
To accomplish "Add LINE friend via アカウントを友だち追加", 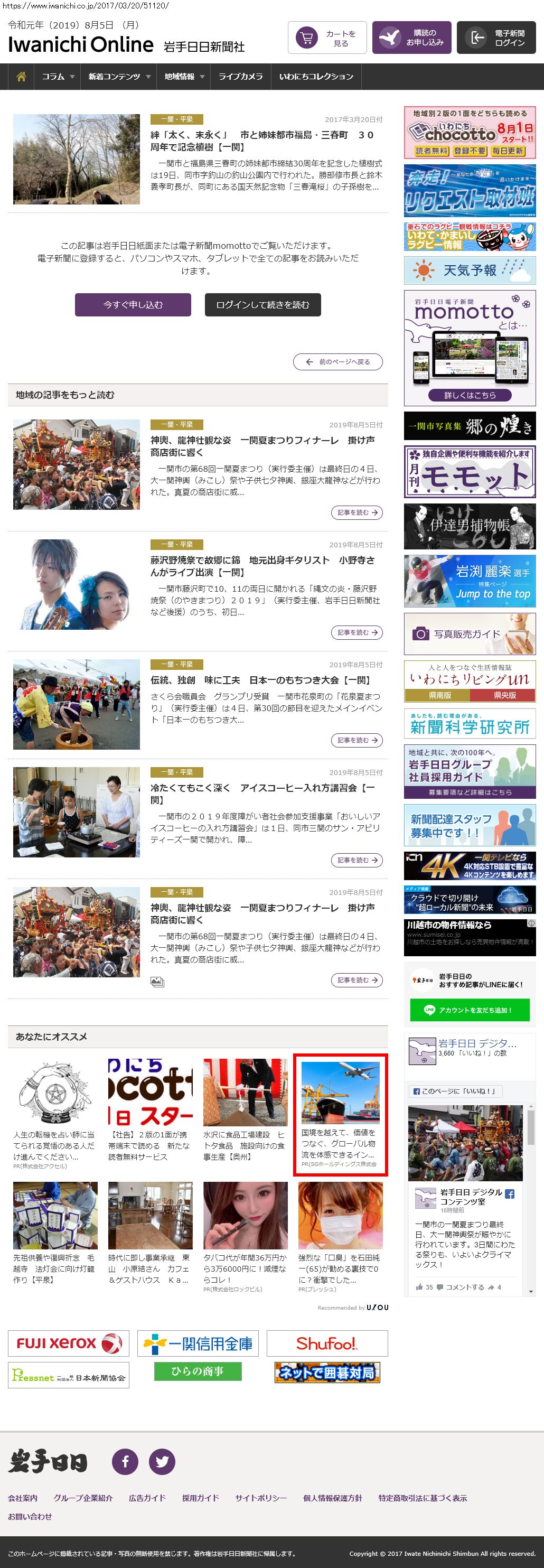I will click(x=470, y=1010).
